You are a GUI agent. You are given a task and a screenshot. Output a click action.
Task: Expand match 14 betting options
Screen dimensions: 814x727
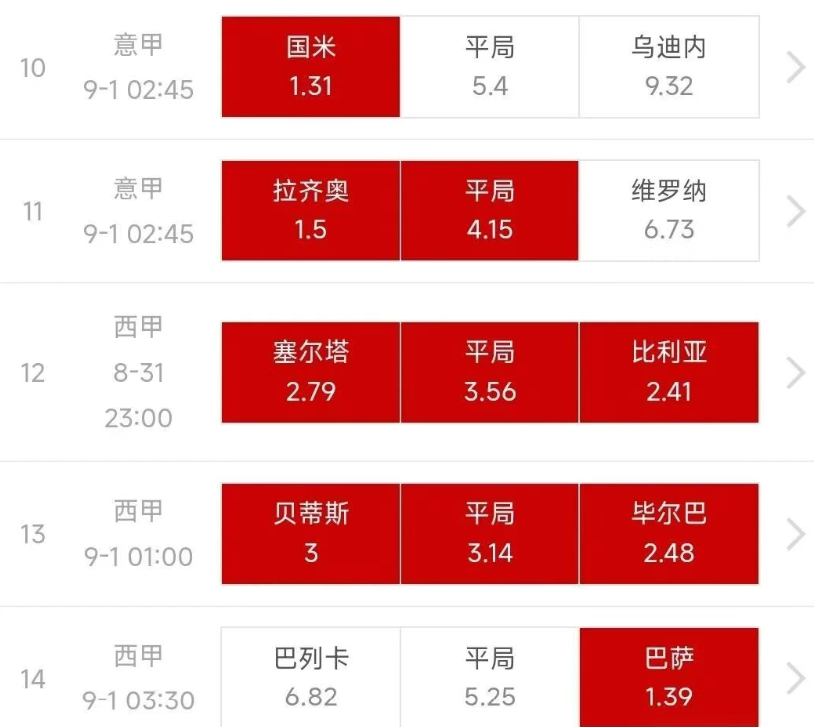click(x=796, y=678)
